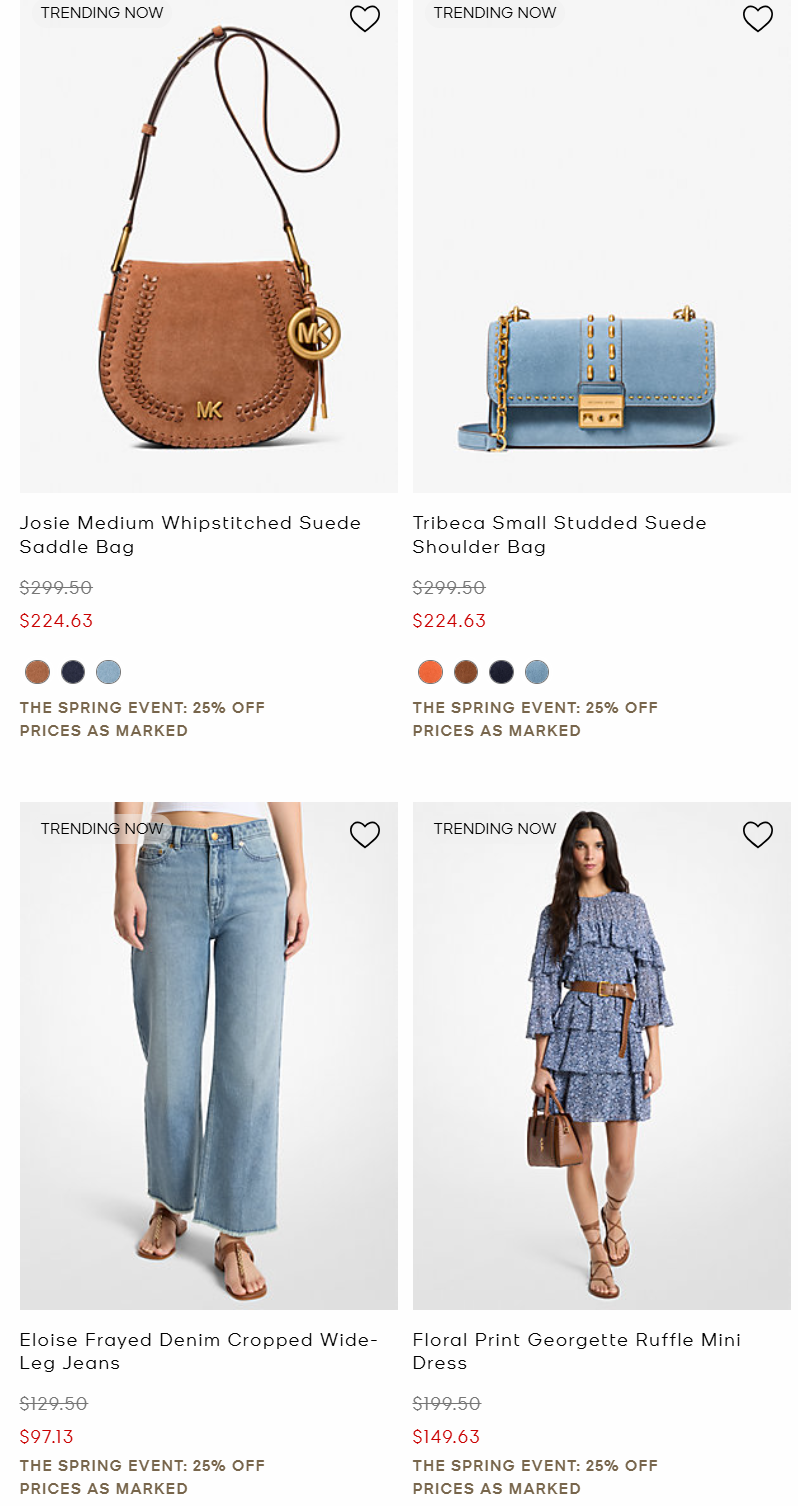Select brown swatch for Josie Saddle Bag
The width and height of the screenshot is (798, 1506).
point(37,672)
